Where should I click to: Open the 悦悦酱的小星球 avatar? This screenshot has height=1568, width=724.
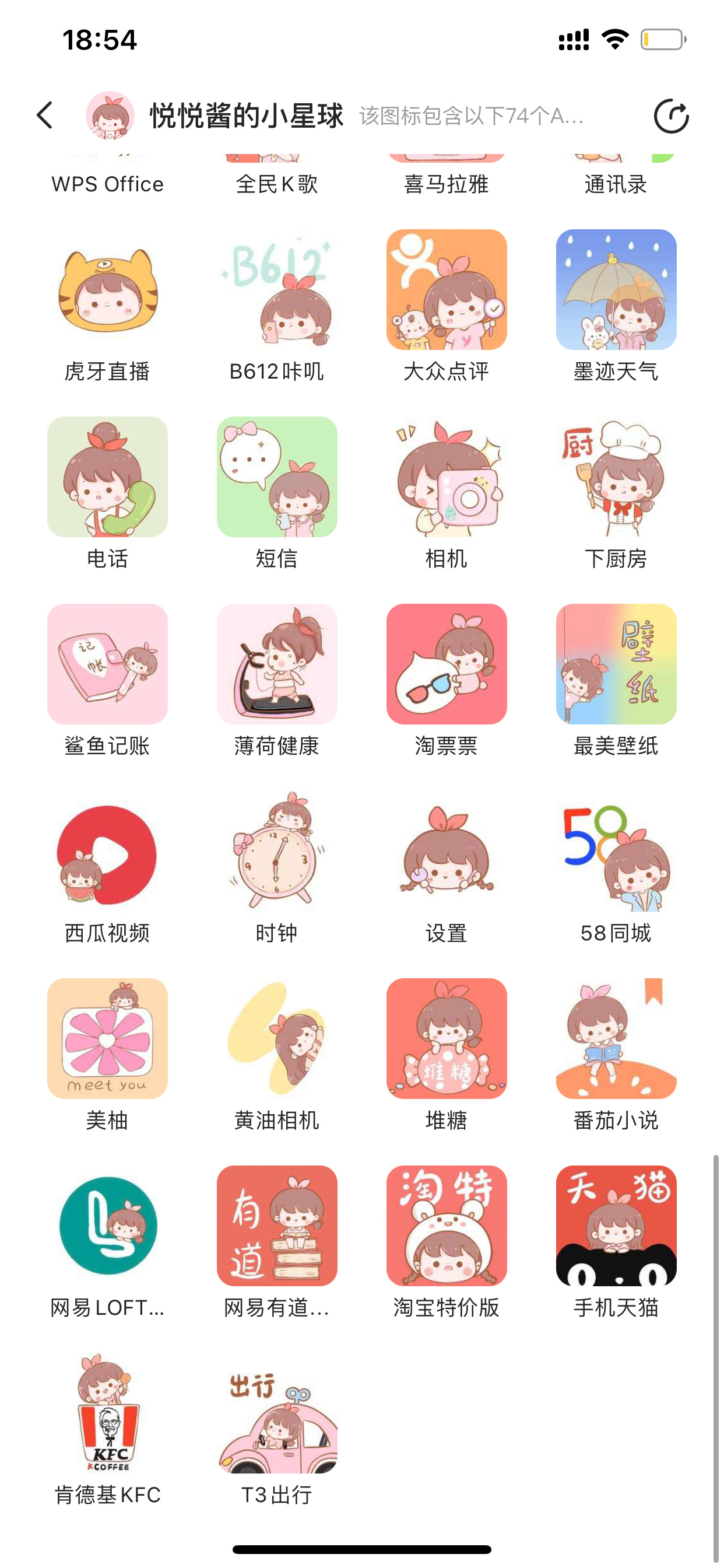(x=110, y=116)
